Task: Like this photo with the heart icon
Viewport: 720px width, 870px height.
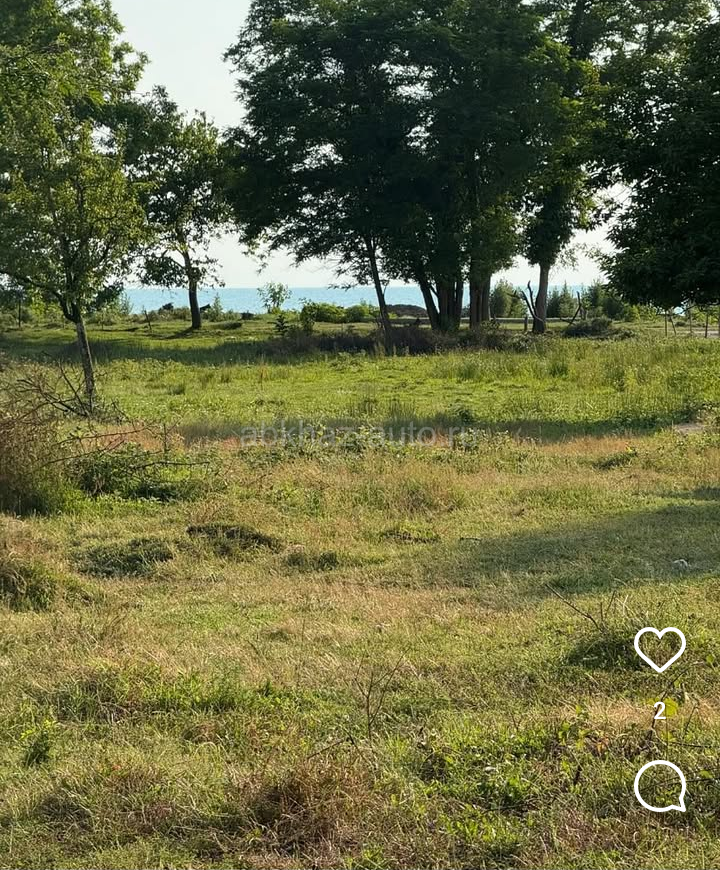Action: [660, 649]
